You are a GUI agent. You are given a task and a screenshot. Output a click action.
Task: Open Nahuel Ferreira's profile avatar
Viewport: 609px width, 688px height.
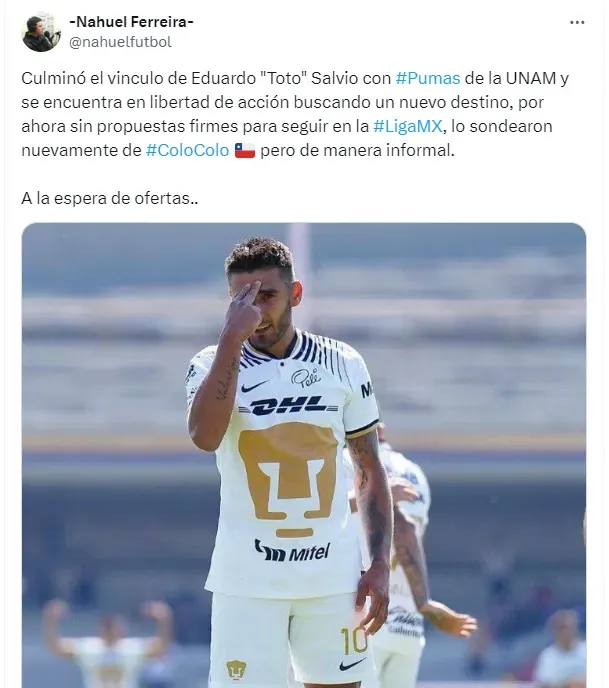41,32
